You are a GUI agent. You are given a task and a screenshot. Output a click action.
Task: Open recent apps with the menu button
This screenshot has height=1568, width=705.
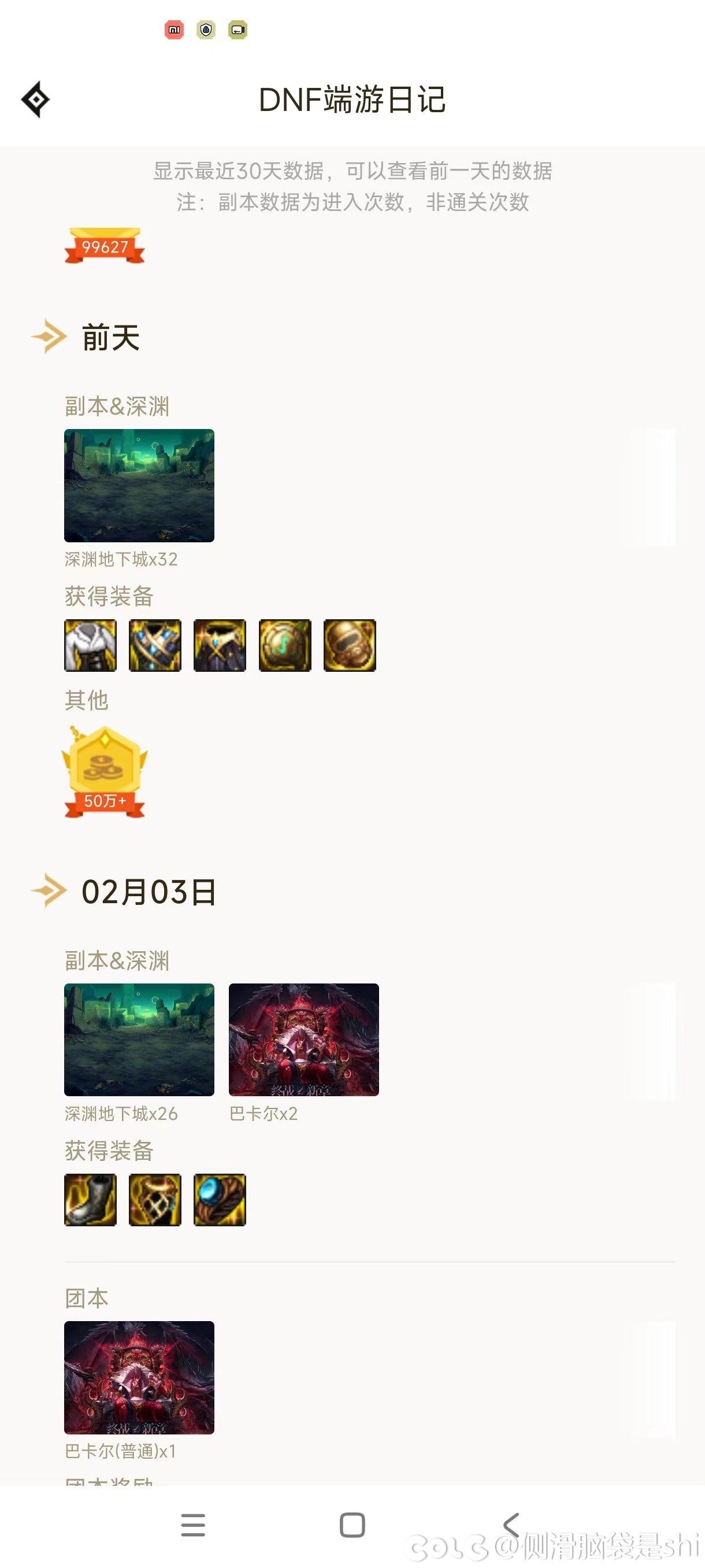[193, 1525]
